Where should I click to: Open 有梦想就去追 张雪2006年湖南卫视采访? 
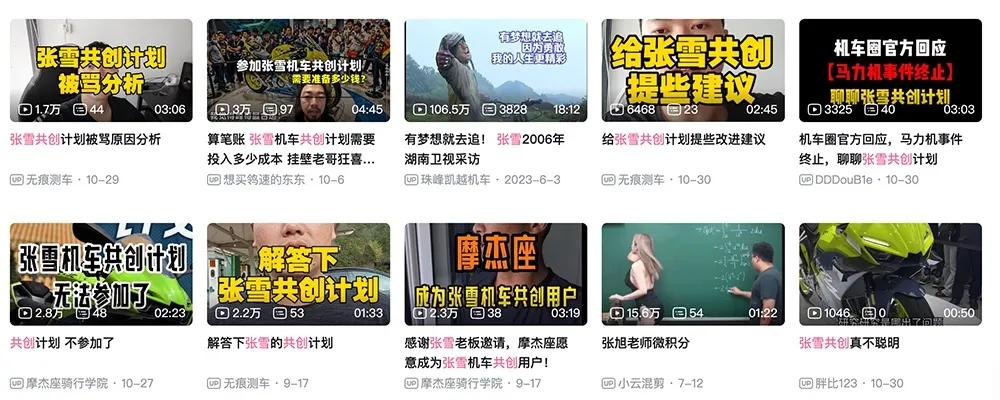point(496,70)
